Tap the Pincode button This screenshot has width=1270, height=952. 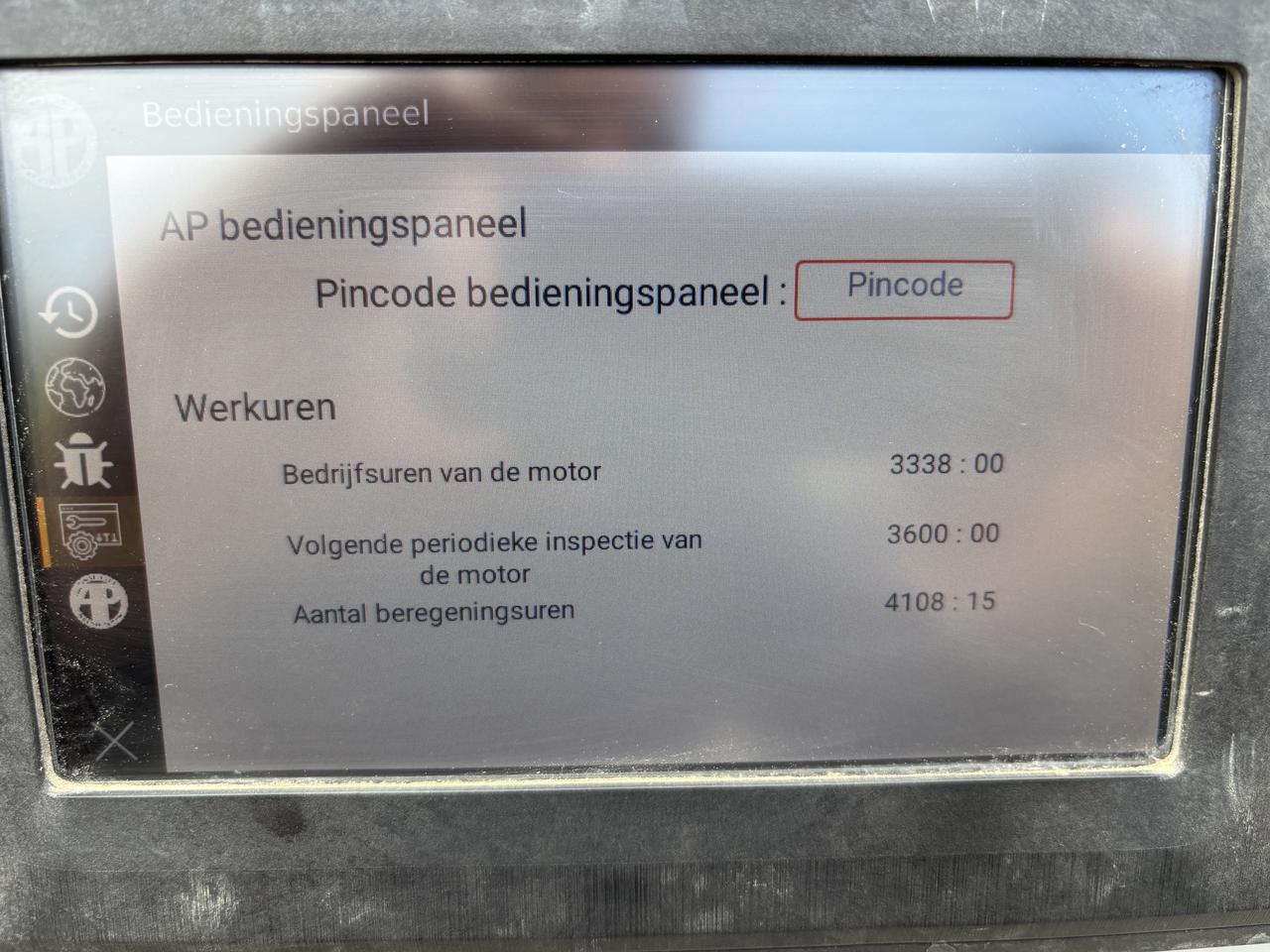[x=904, y=289]
